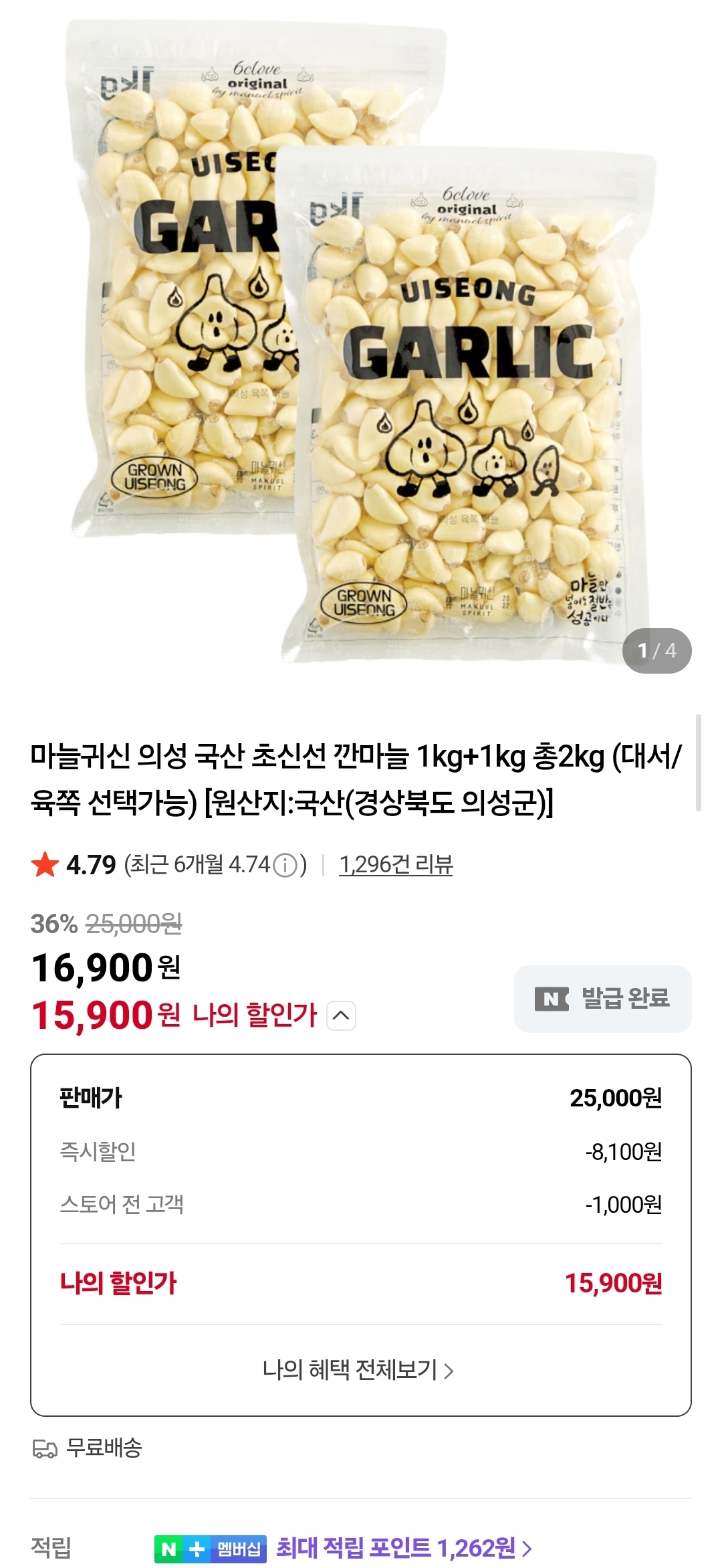The width and height of the screenshot is (722, 1568).
Task: Show info about recent 6-month rating
Action: click(x=285, y=866)
